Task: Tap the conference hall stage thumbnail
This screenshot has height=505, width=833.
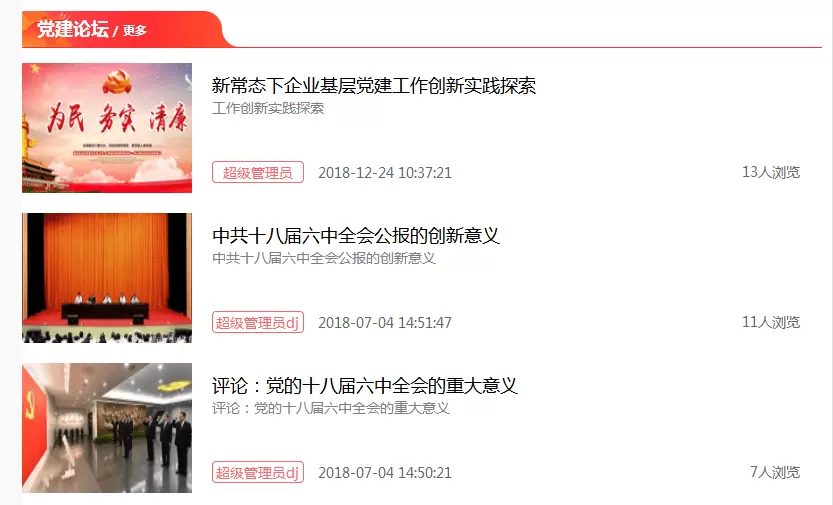Action: pyautogui.click(x=107, y=278)
